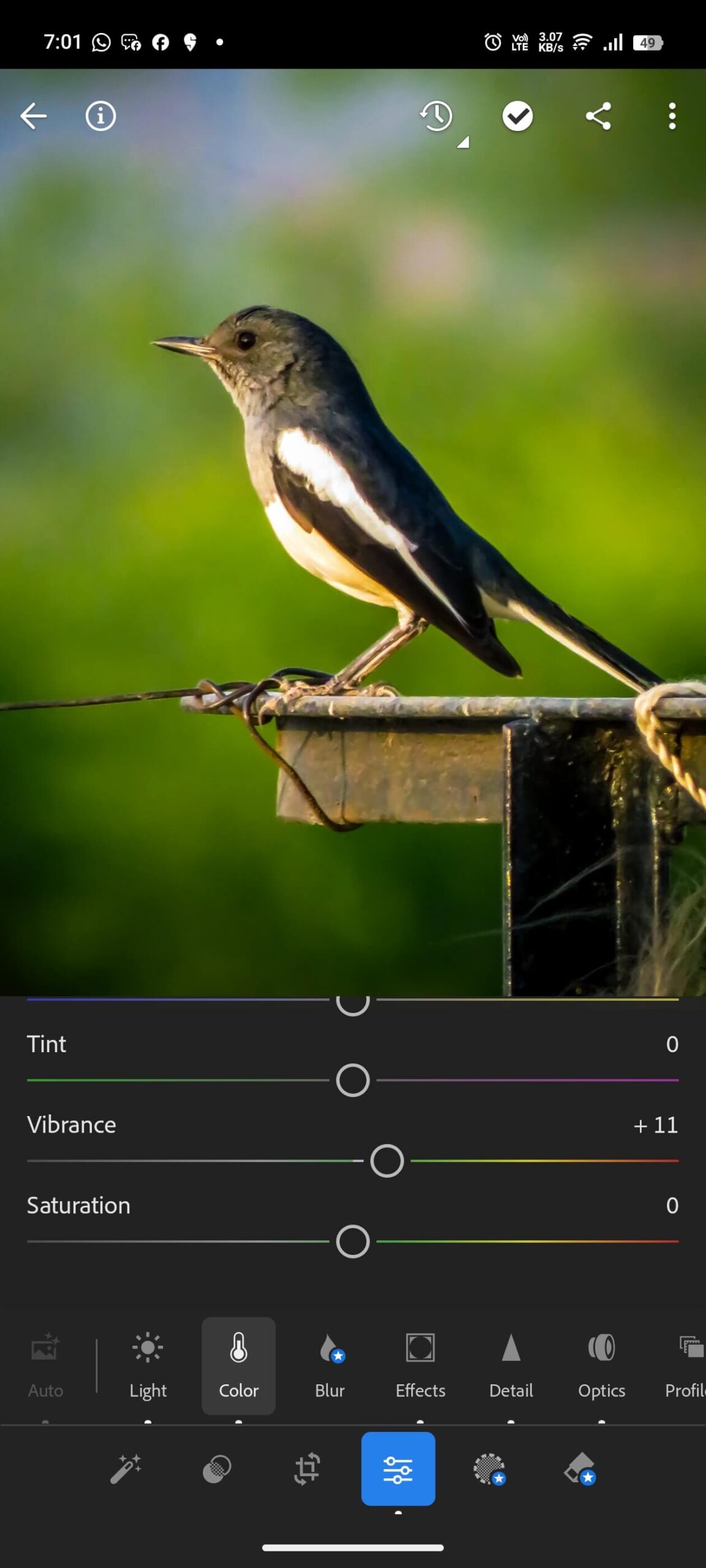Tap the Vibrance slider handle
This screenshot has width=706, height=1568.
click(x=387, y=1159)
